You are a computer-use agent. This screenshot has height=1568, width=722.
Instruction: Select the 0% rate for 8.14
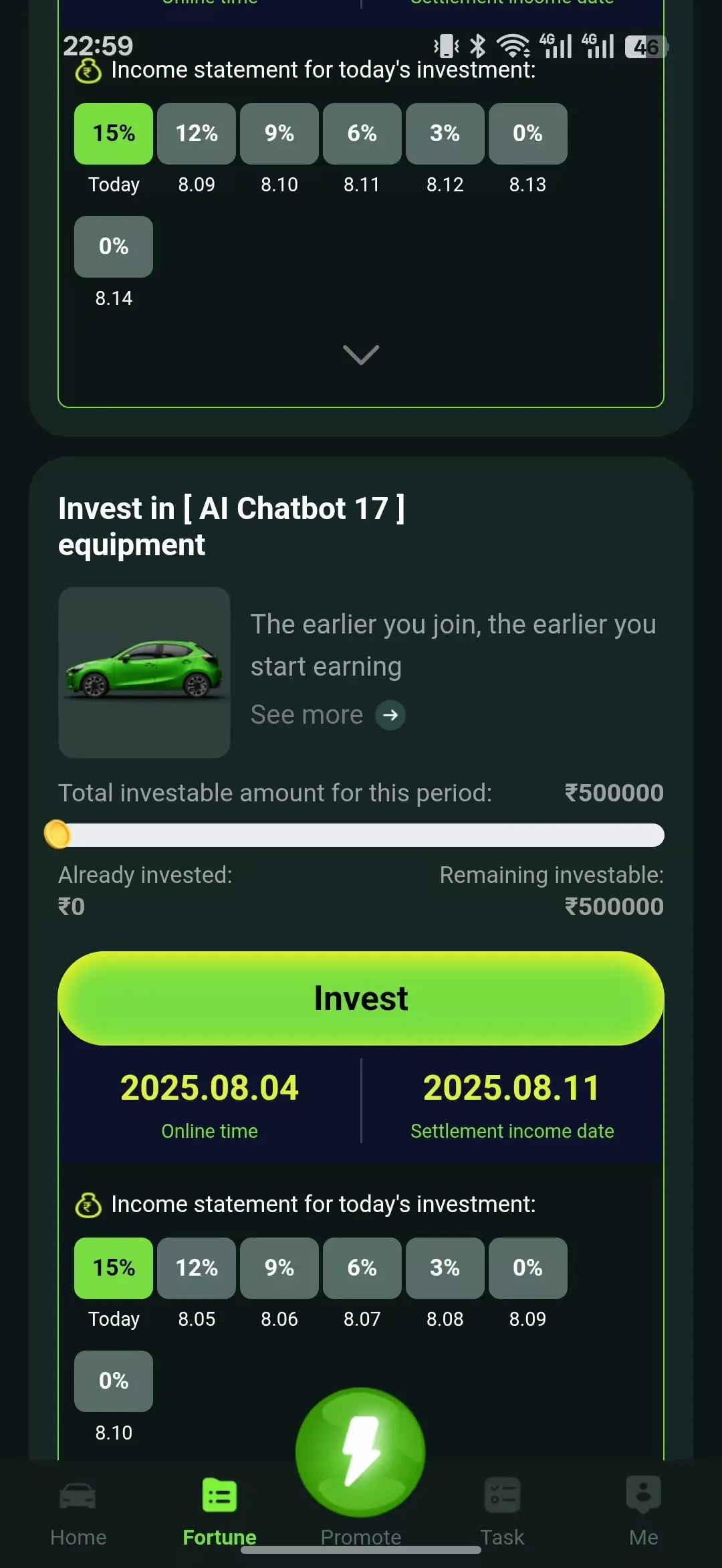112,246
